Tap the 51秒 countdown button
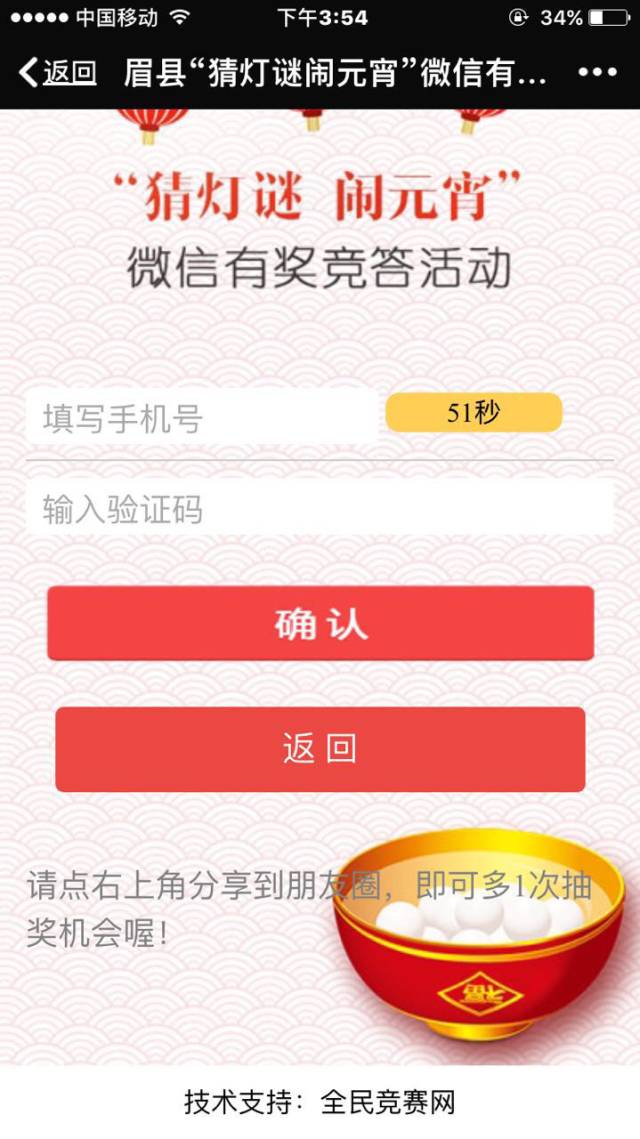Viewport: 640px width, 1139px height. (474, 413)
